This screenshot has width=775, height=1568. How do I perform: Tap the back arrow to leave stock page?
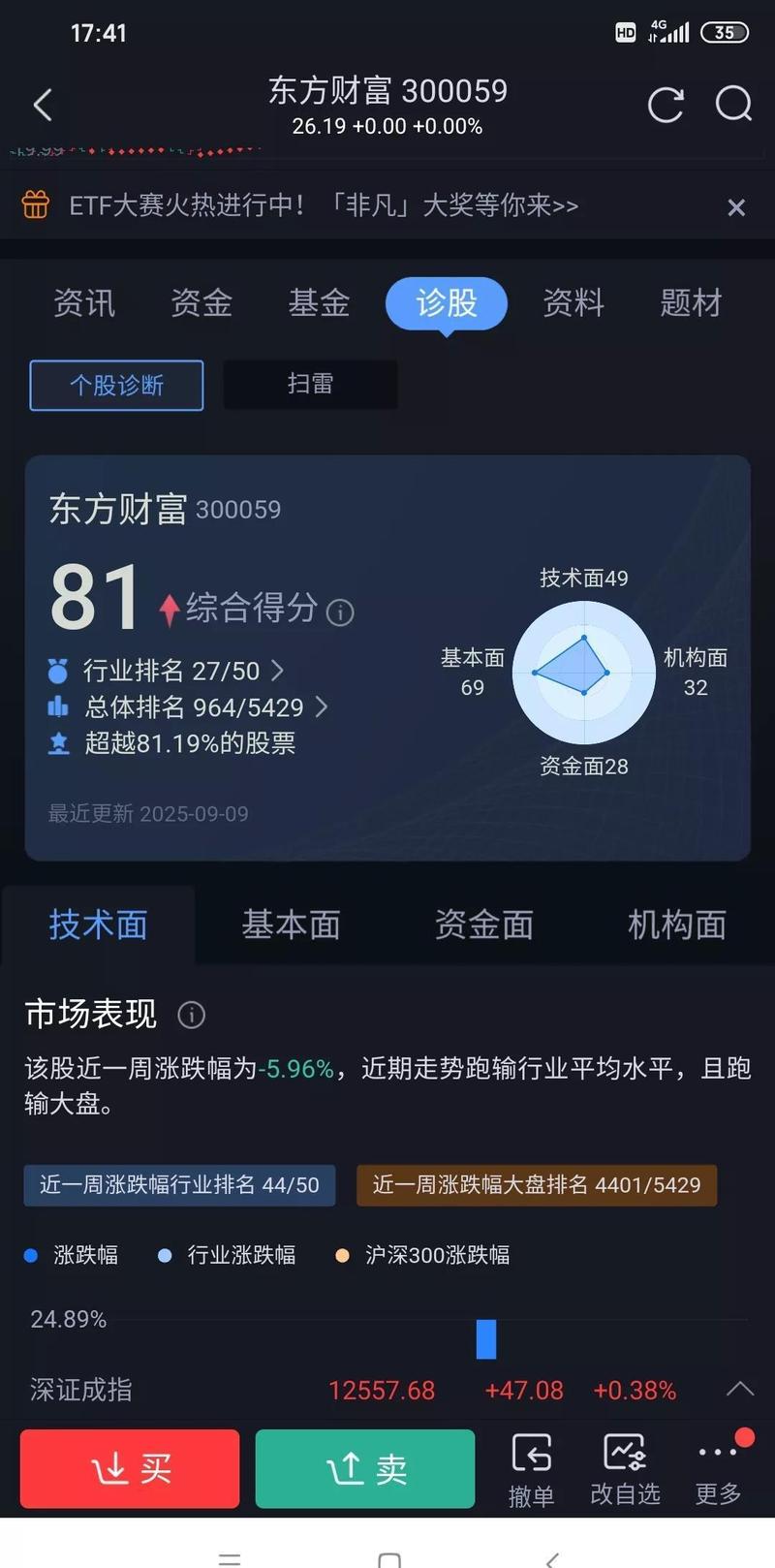tap(43, 105)
